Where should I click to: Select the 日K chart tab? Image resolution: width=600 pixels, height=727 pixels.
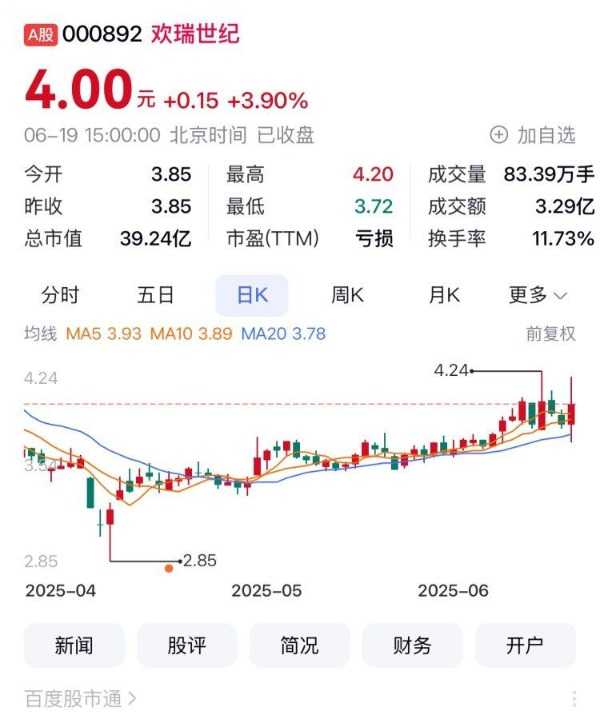tap(251, 295)
